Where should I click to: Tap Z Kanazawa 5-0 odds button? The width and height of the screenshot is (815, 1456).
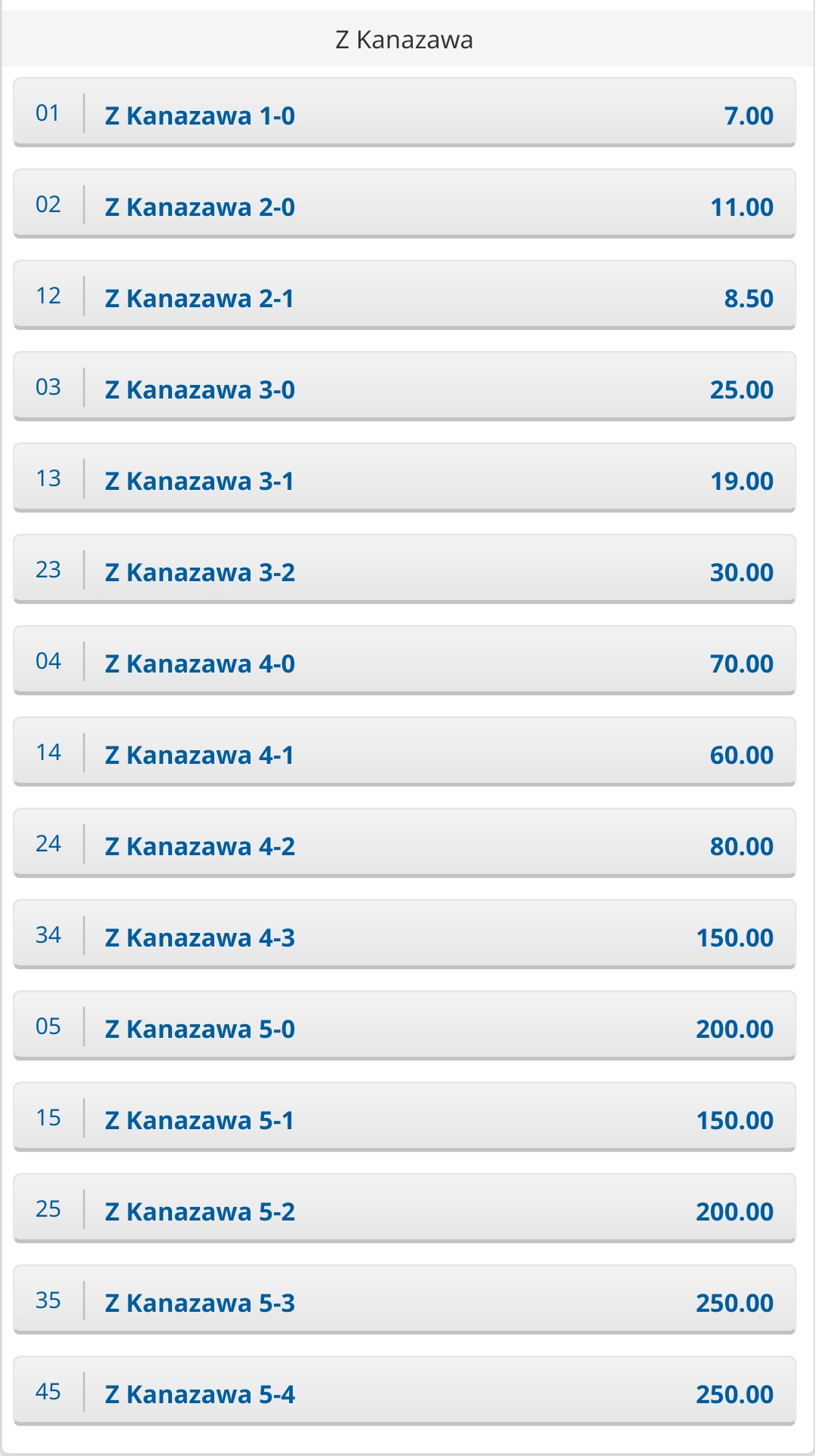click(404, 1027)
